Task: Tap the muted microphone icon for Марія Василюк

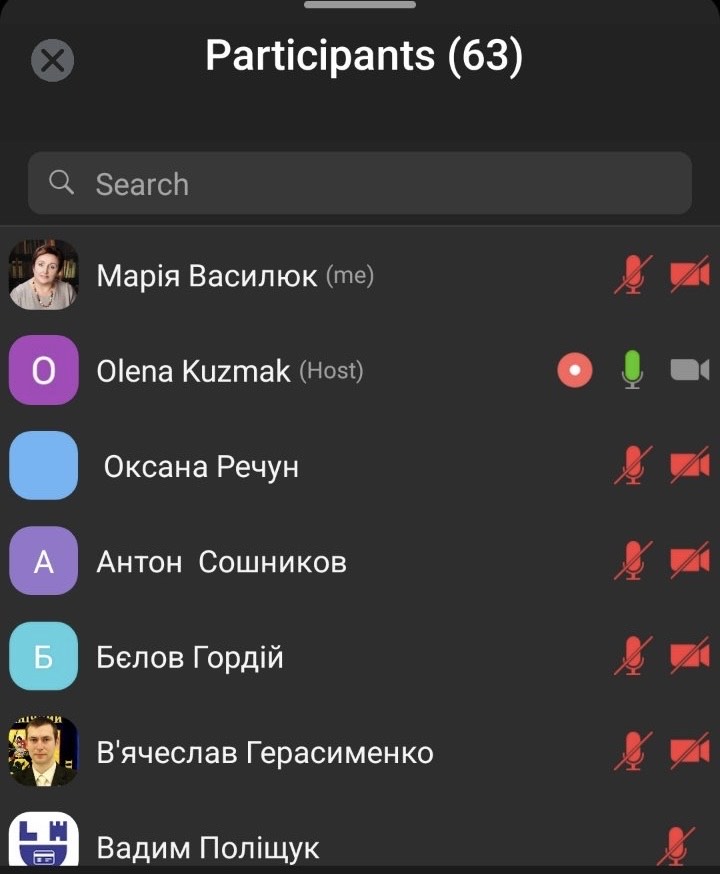Action: coord(631,275)
